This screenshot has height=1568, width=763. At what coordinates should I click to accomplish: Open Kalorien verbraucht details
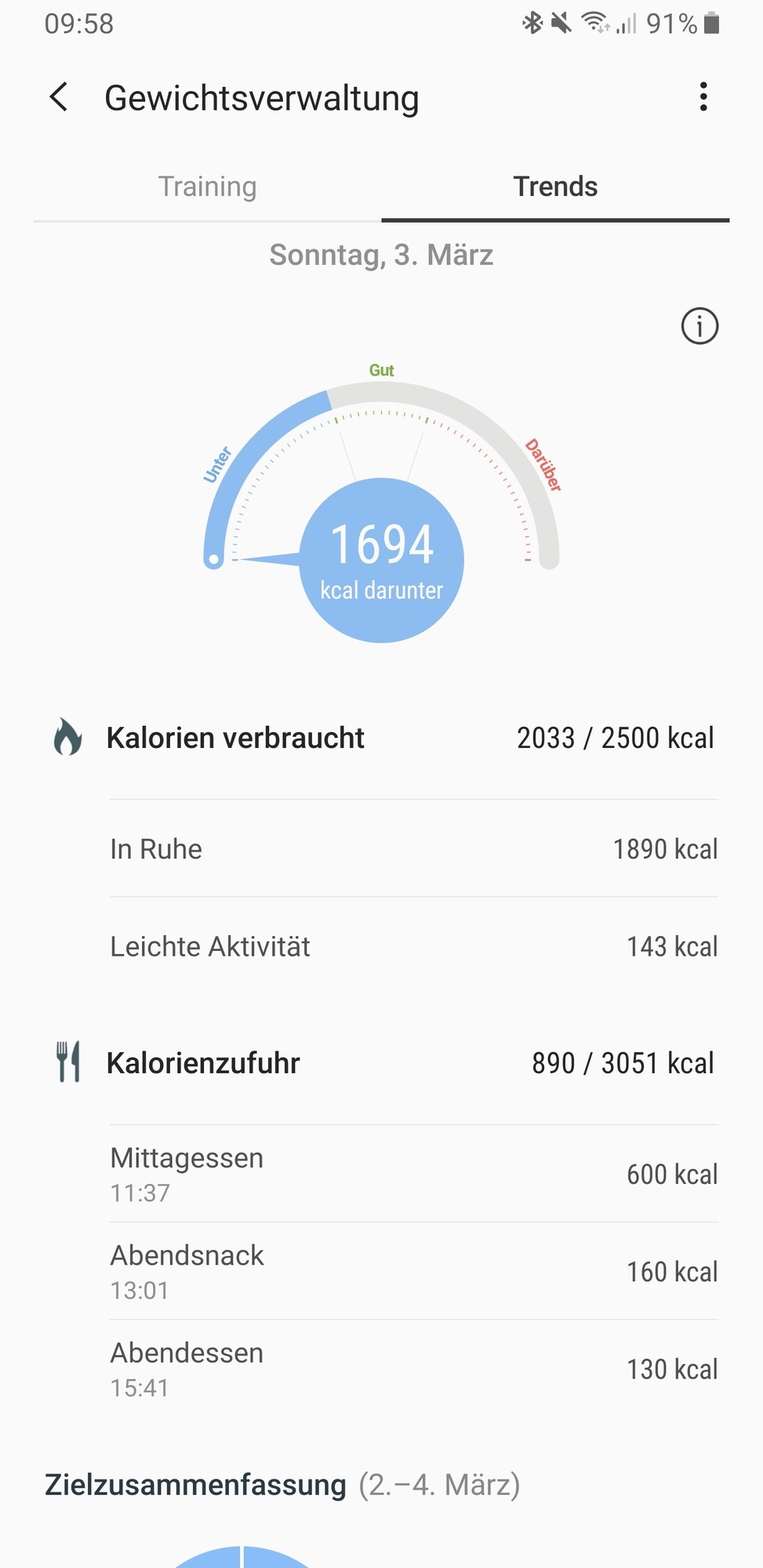(x=382, y=738)
